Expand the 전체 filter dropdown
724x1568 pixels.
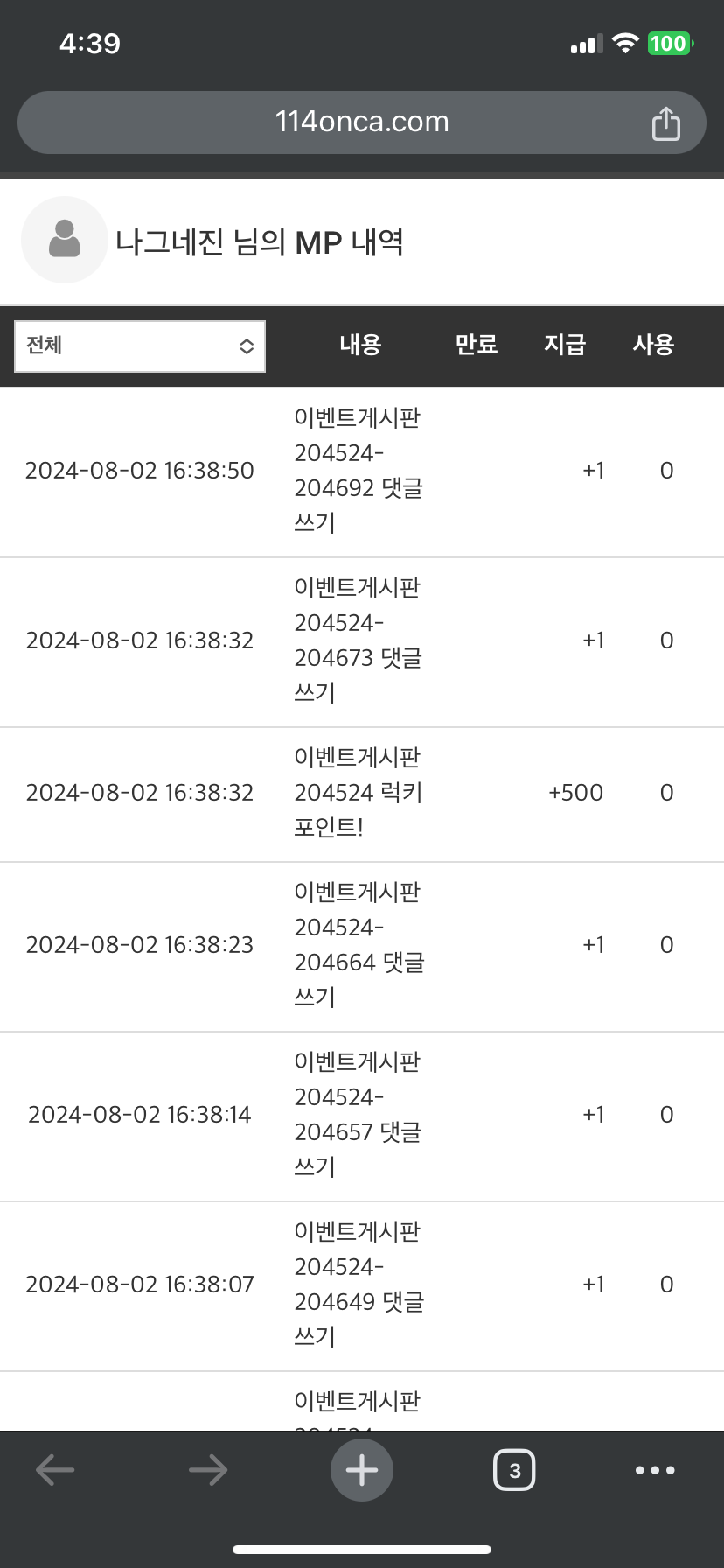(140, 346)
